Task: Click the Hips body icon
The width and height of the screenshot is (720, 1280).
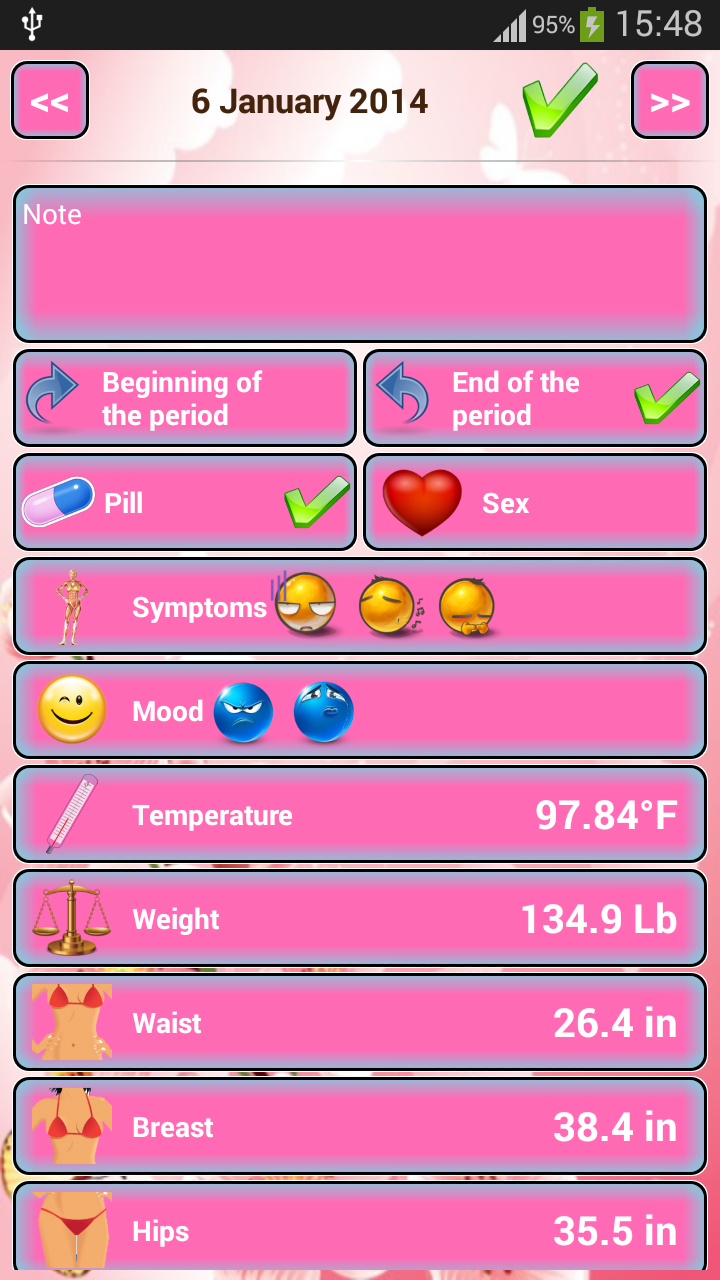Action: click(67, 1230)
